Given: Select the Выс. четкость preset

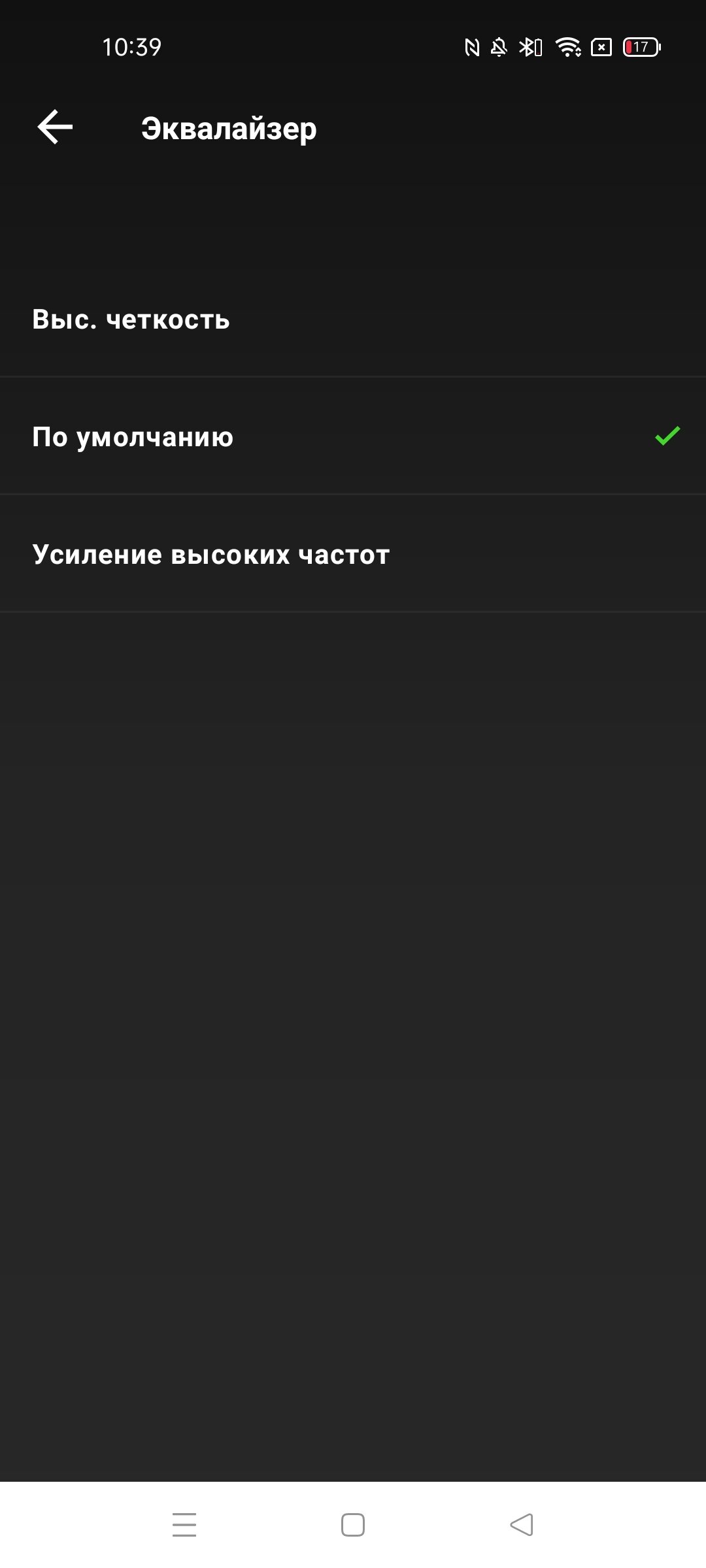Looking at the screenshot, I should (353, 319).
